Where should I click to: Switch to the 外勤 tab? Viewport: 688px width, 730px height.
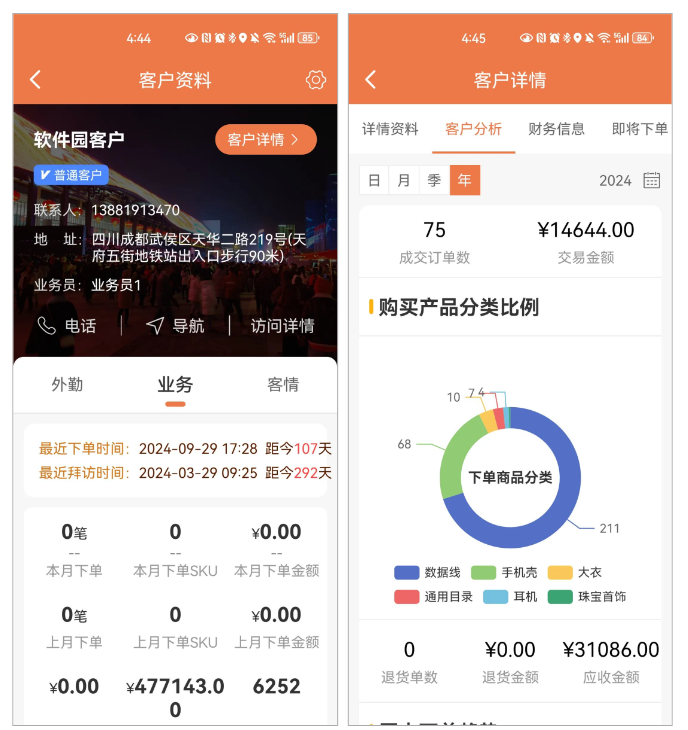pyautogui.click(x=67, y=385)
